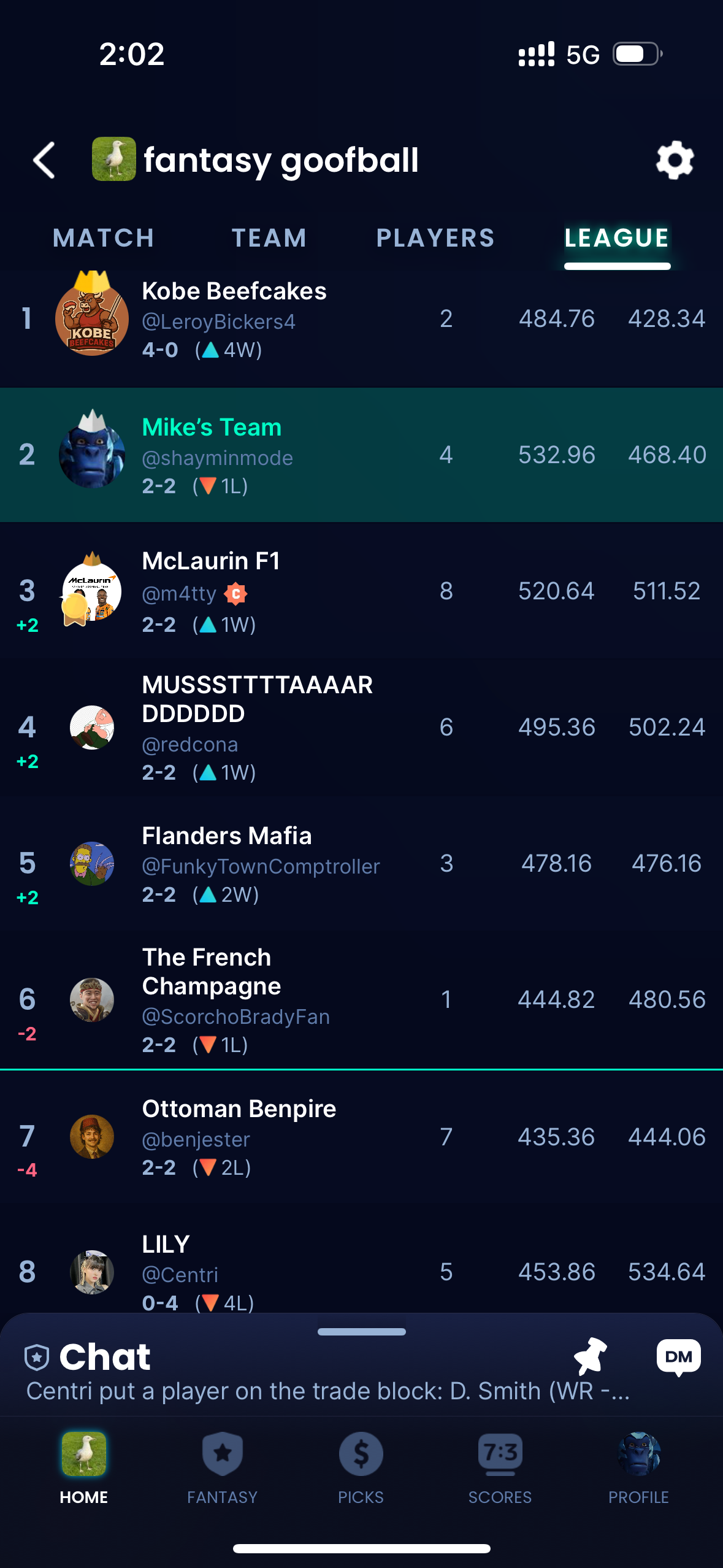Go to the PROFILE tab
723x1568 pixels.
pyautogui.click(x=638, y=1467)
